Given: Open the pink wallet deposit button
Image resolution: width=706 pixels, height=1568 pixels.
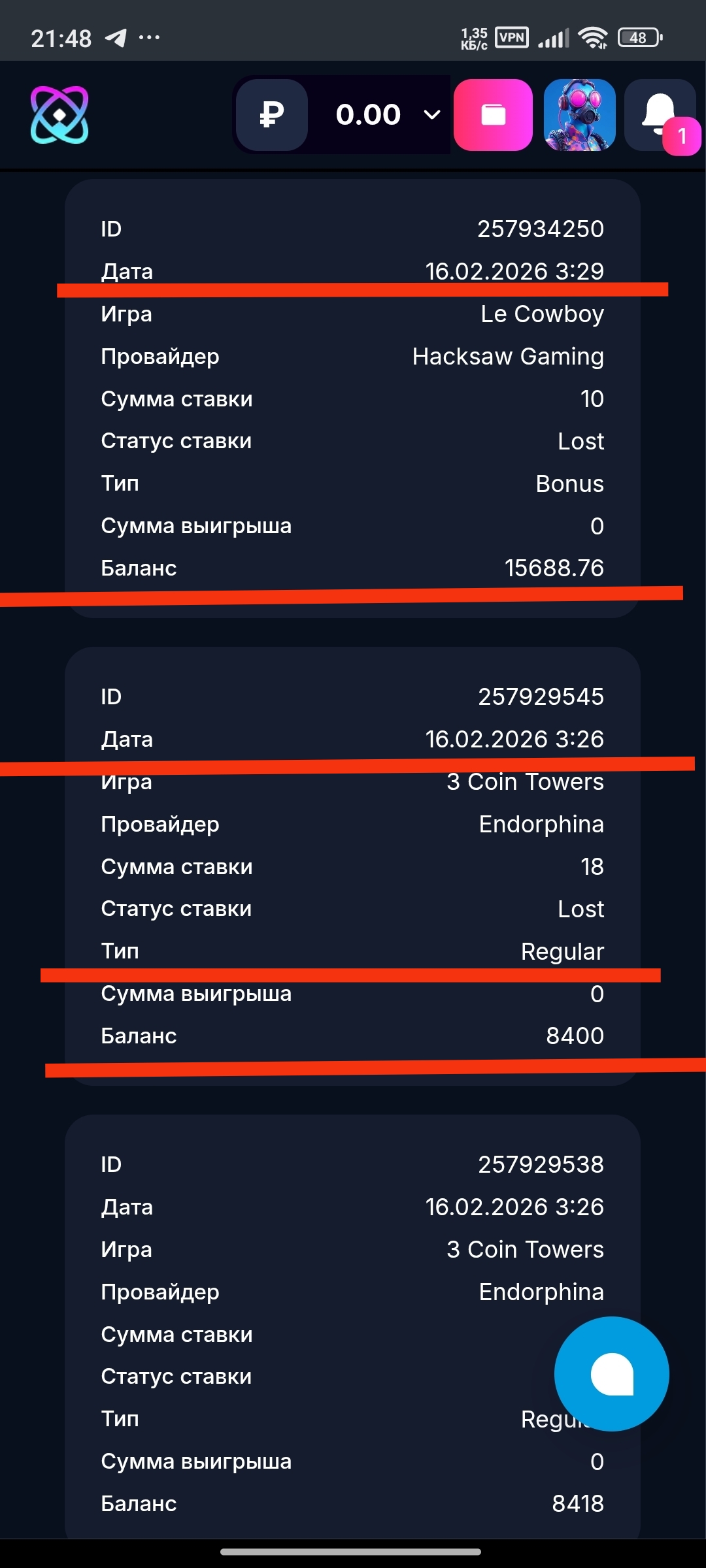Looking at the screenshot, I should pos(493,115).
